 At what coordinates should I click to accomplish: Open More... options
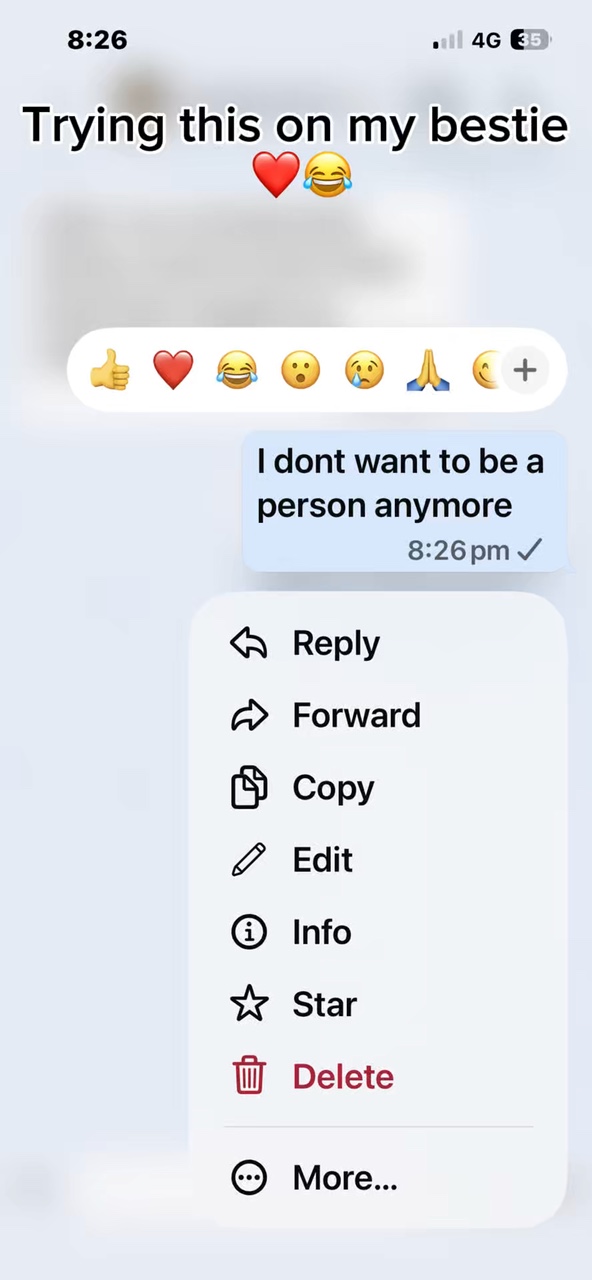[378, 1178]
